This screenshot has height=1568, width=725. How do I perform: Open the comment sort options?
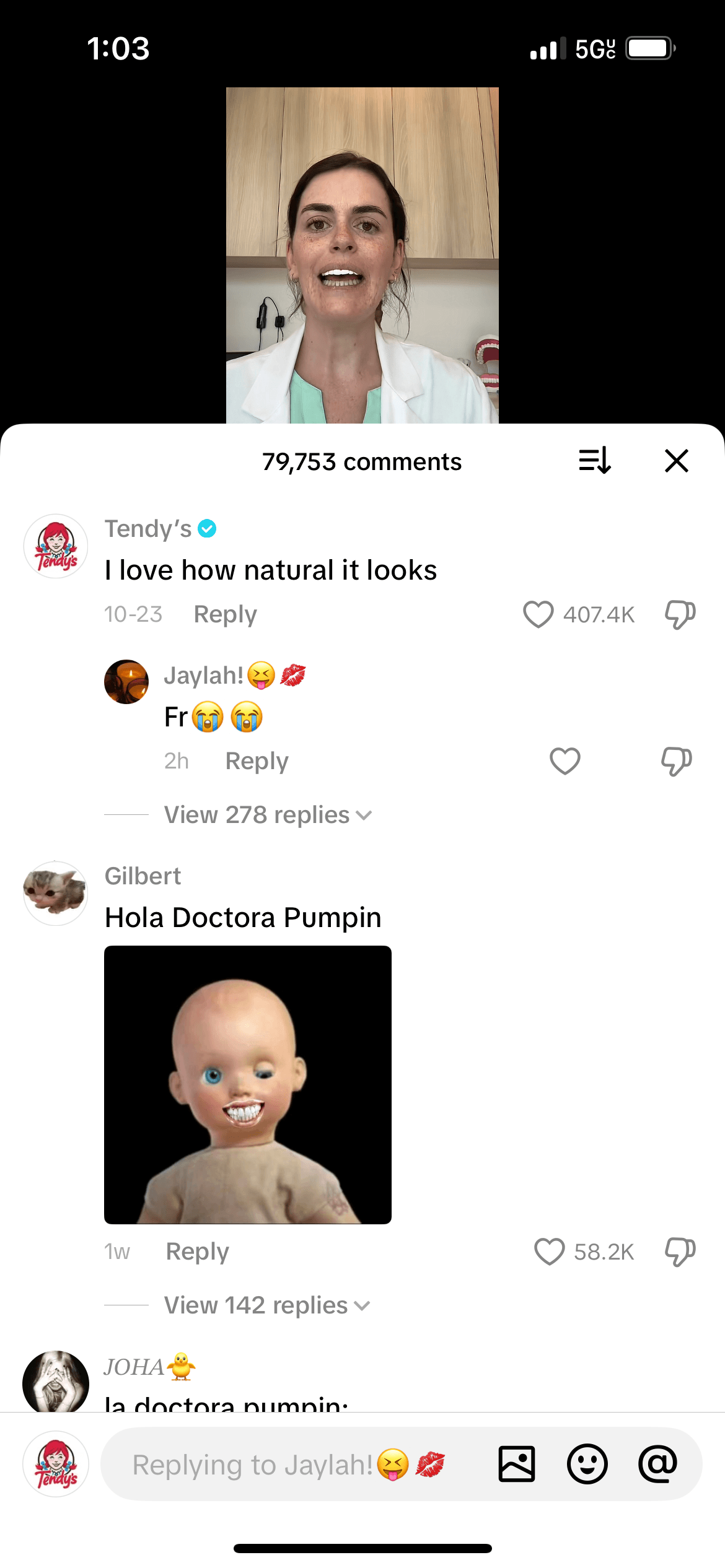pyautogui.click(x=595, y=461)
